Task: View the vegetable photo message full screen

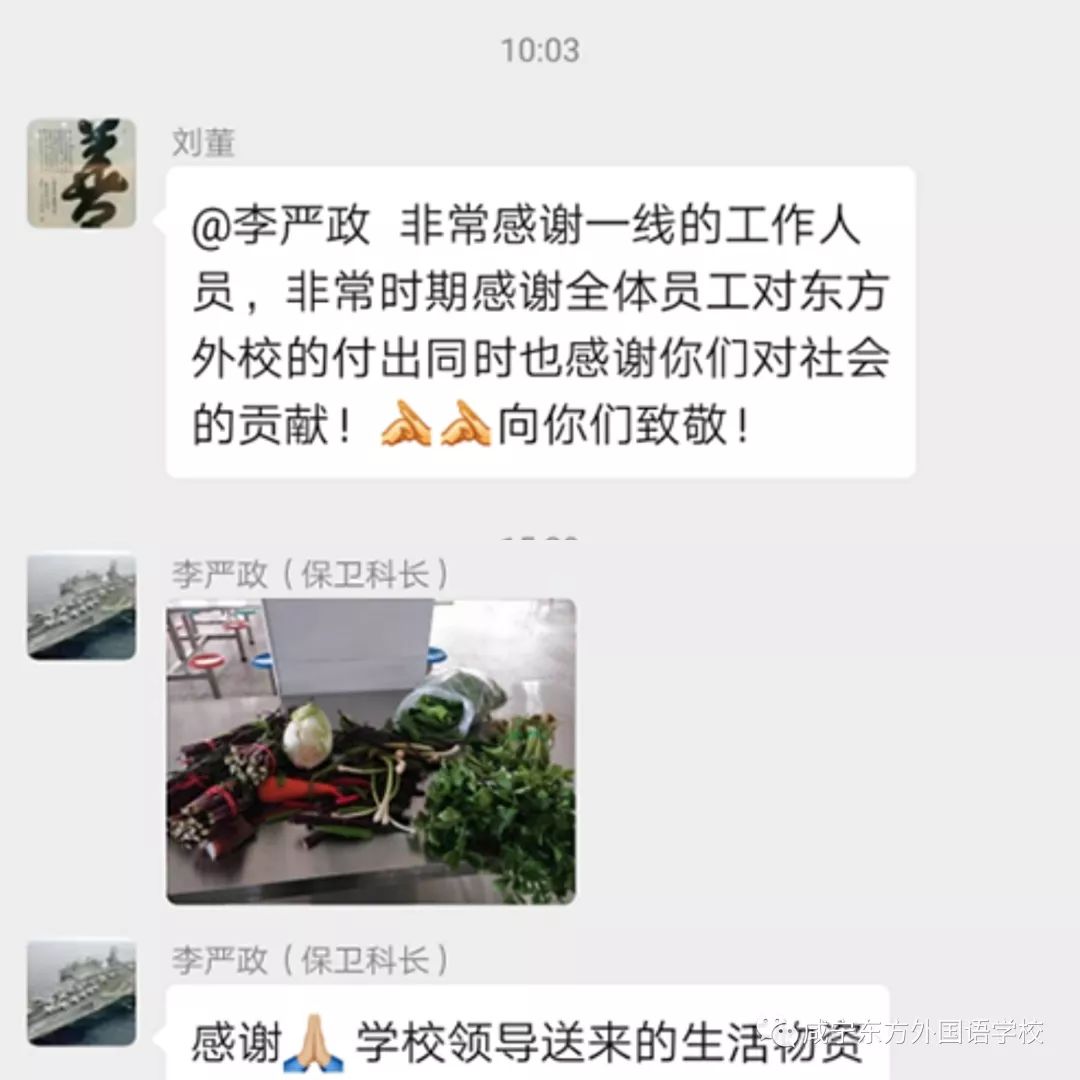Action: 370,750
